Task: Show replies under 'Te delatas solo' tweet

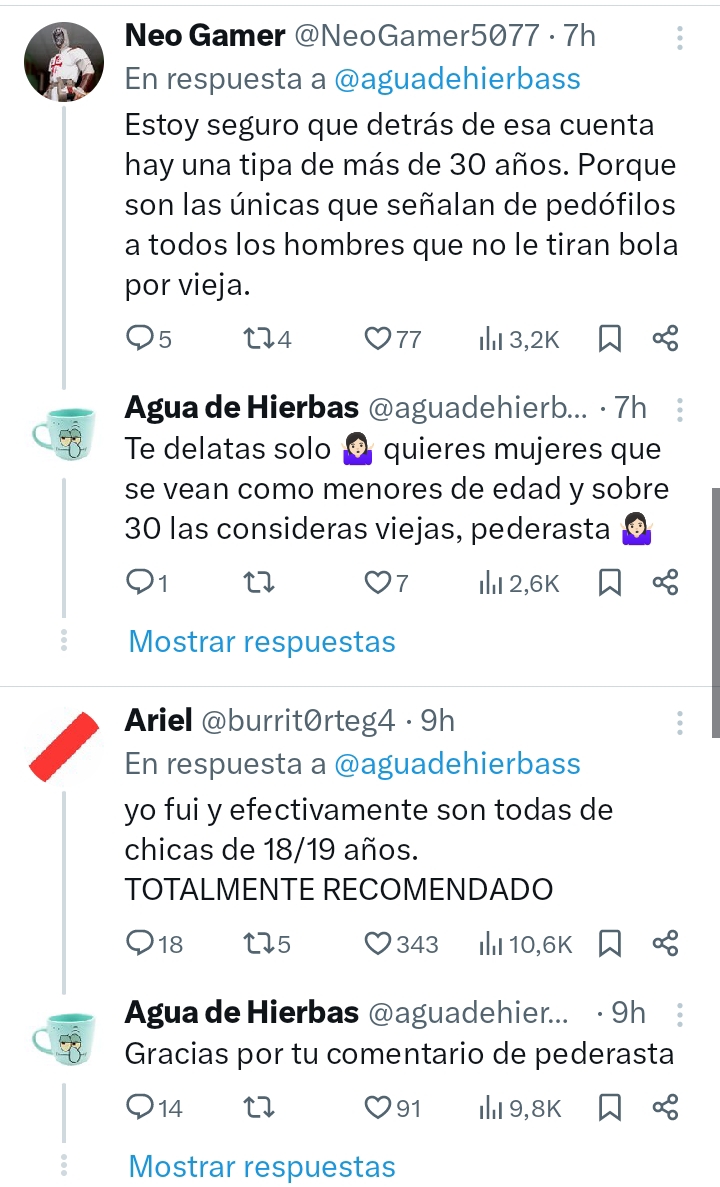Action: point(262,641)
